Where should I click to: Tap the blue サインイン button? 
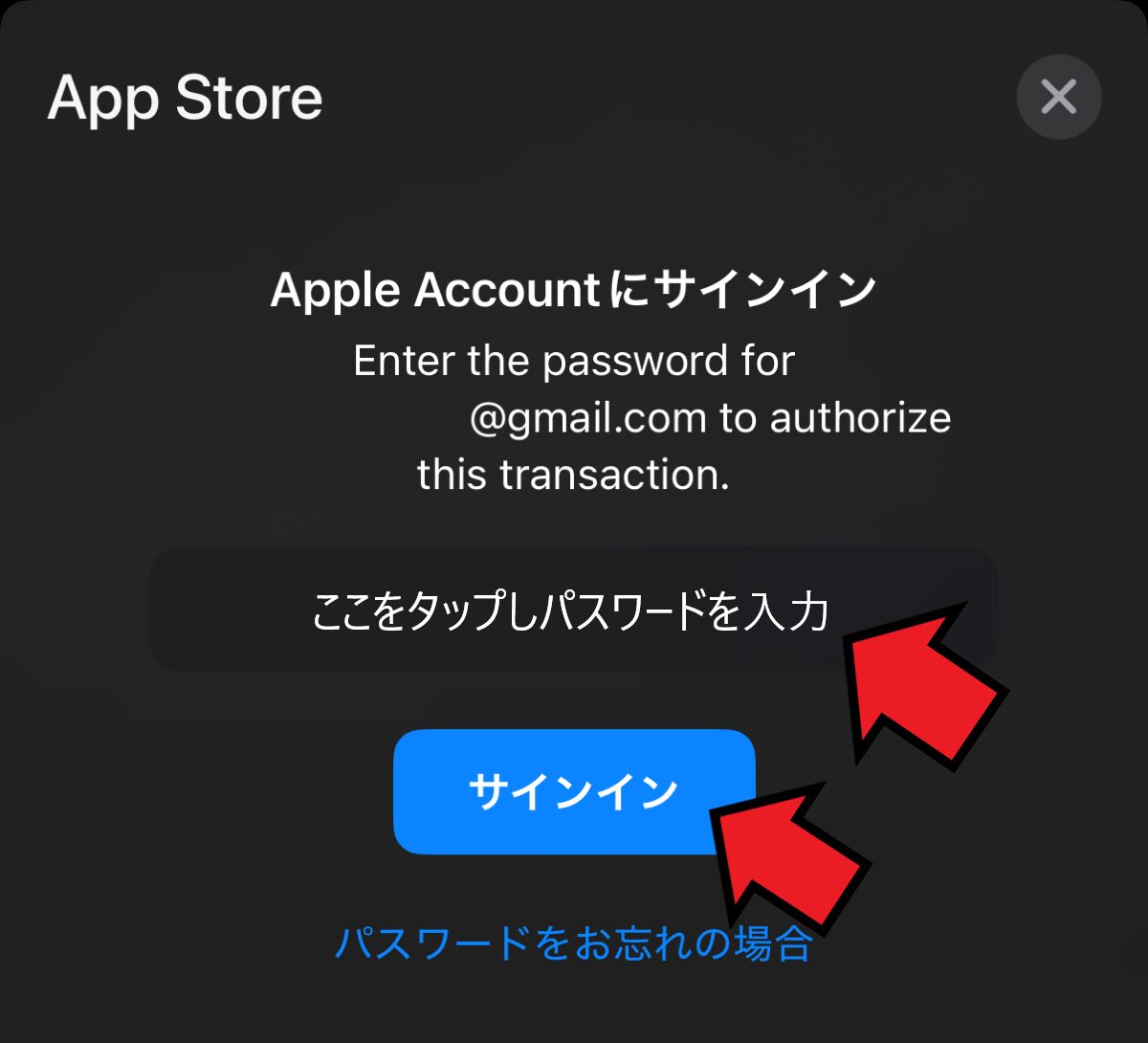click(x=555, y=791)
